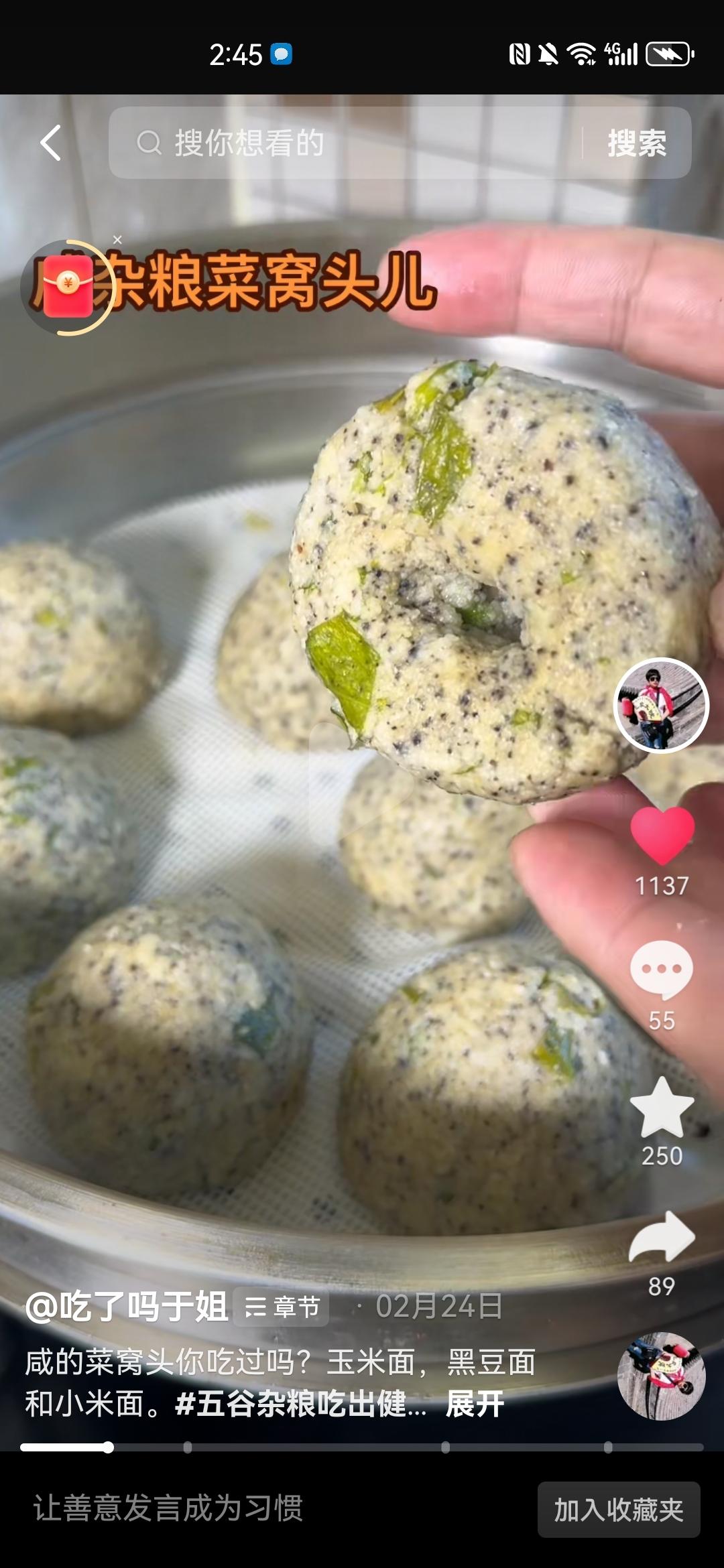Open the 让善意发言成为习惯 comment box

[168, 1509]
